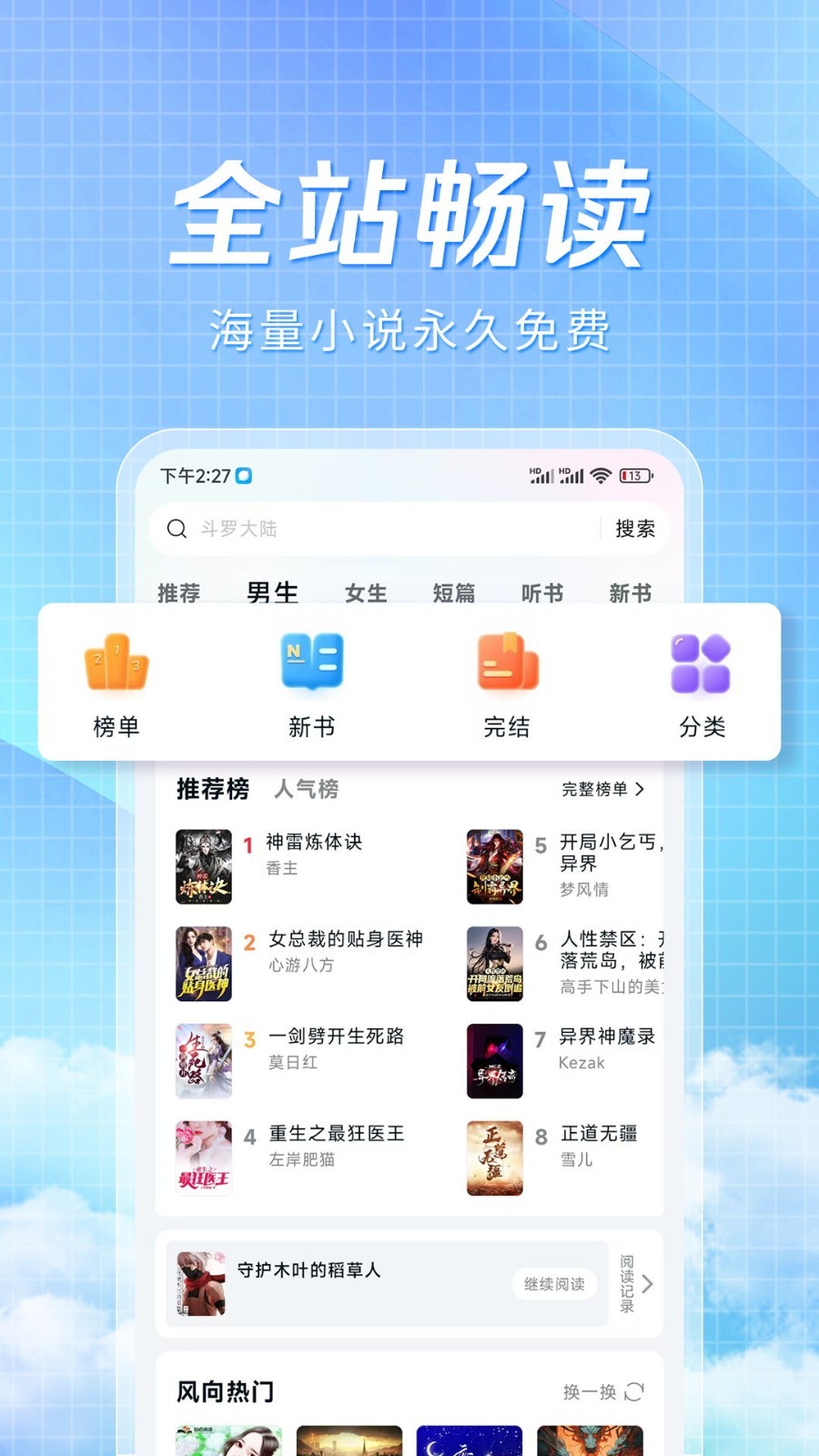Open the 分类 categories icon
Image resolution: width=819 pixels, height=1456 pixels.
[702, 664]
